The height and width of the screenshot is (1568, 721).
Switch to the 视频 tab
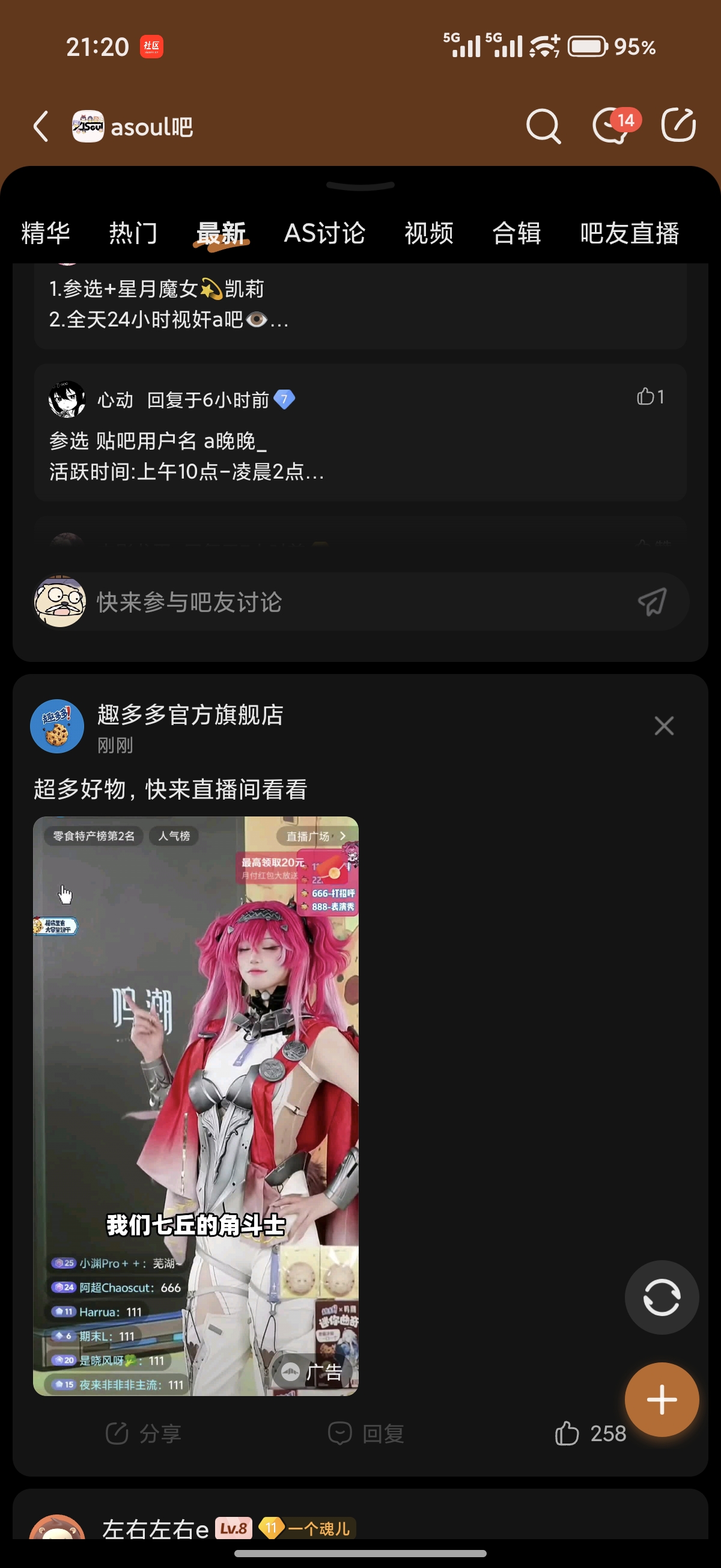[429, 233]
